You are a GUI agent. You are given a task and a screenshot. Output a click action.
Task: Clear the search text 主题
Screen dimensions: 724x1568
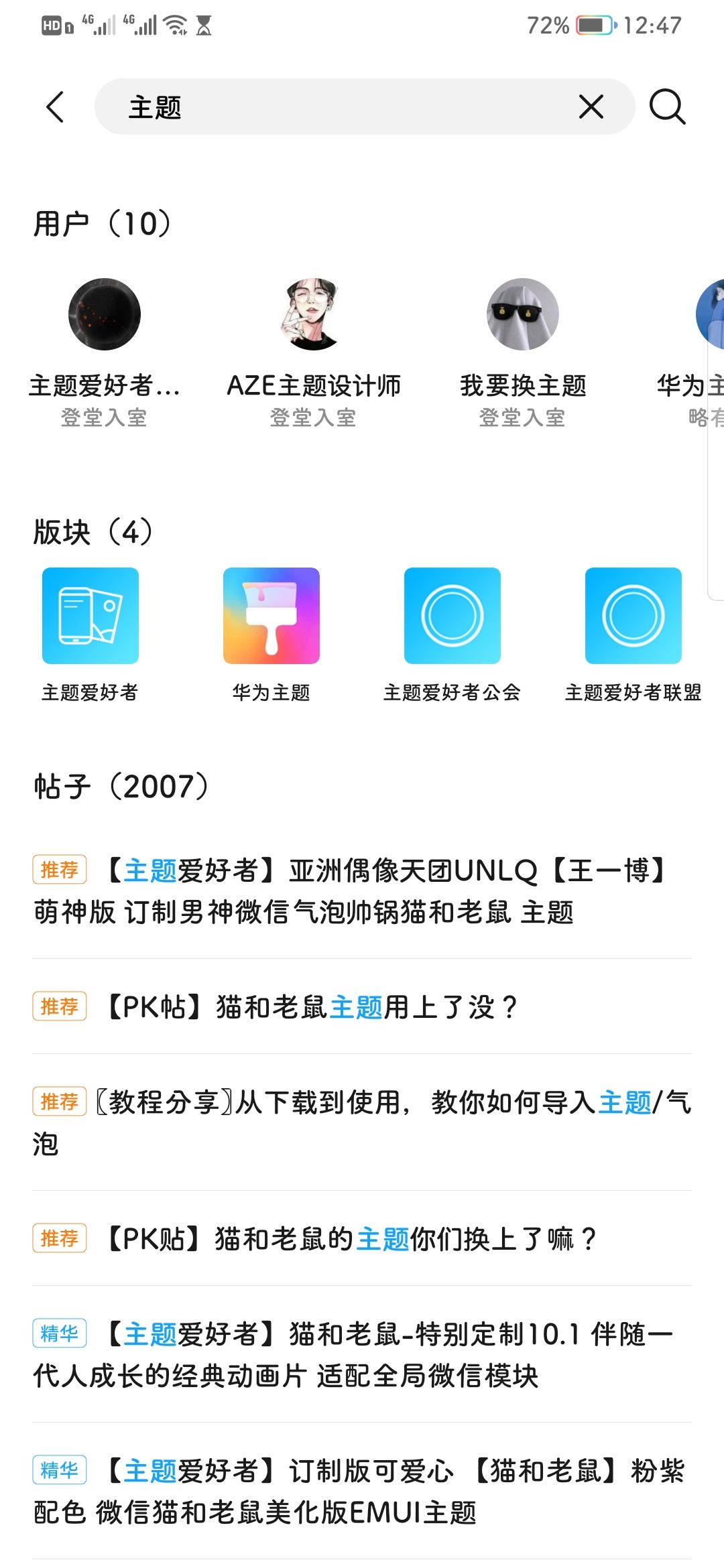591,107
